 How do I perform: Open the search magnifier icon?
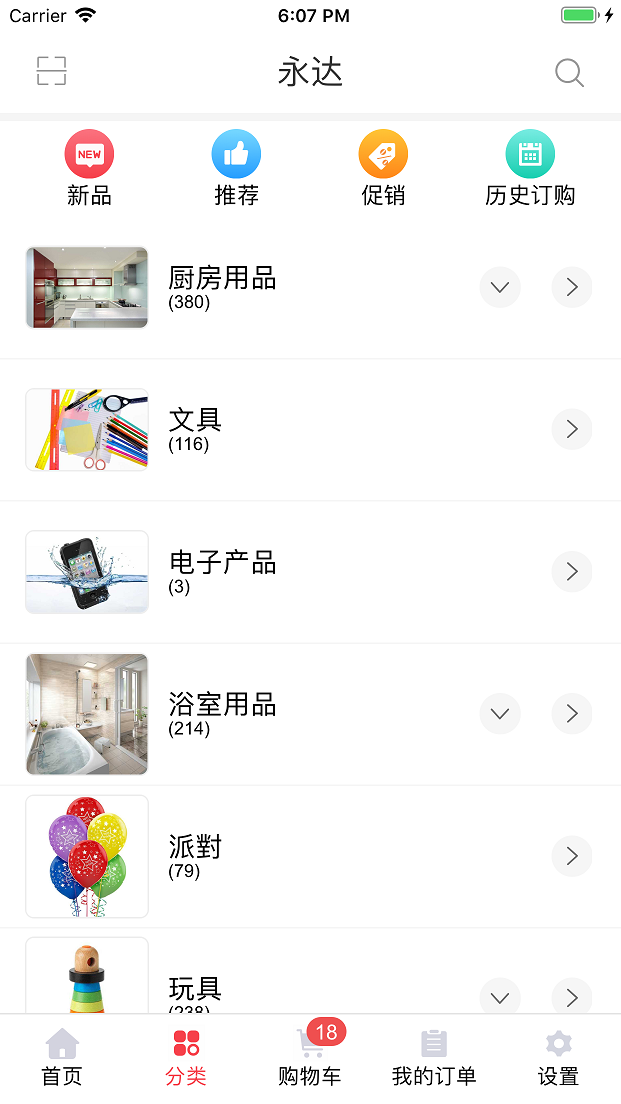click(x=569, y=73)
